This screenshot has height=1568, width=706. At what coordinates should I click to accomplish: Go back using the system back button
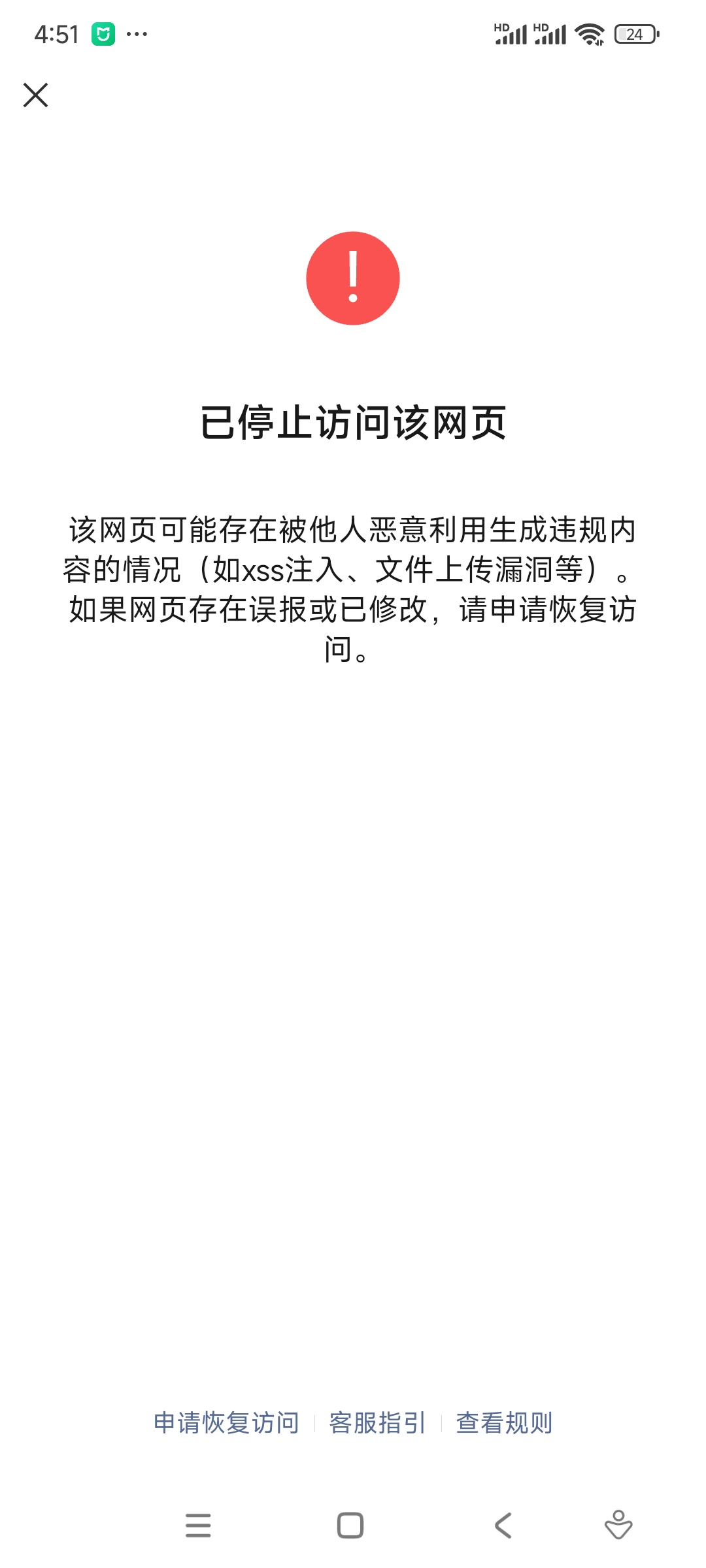[x=503, y=1526]
